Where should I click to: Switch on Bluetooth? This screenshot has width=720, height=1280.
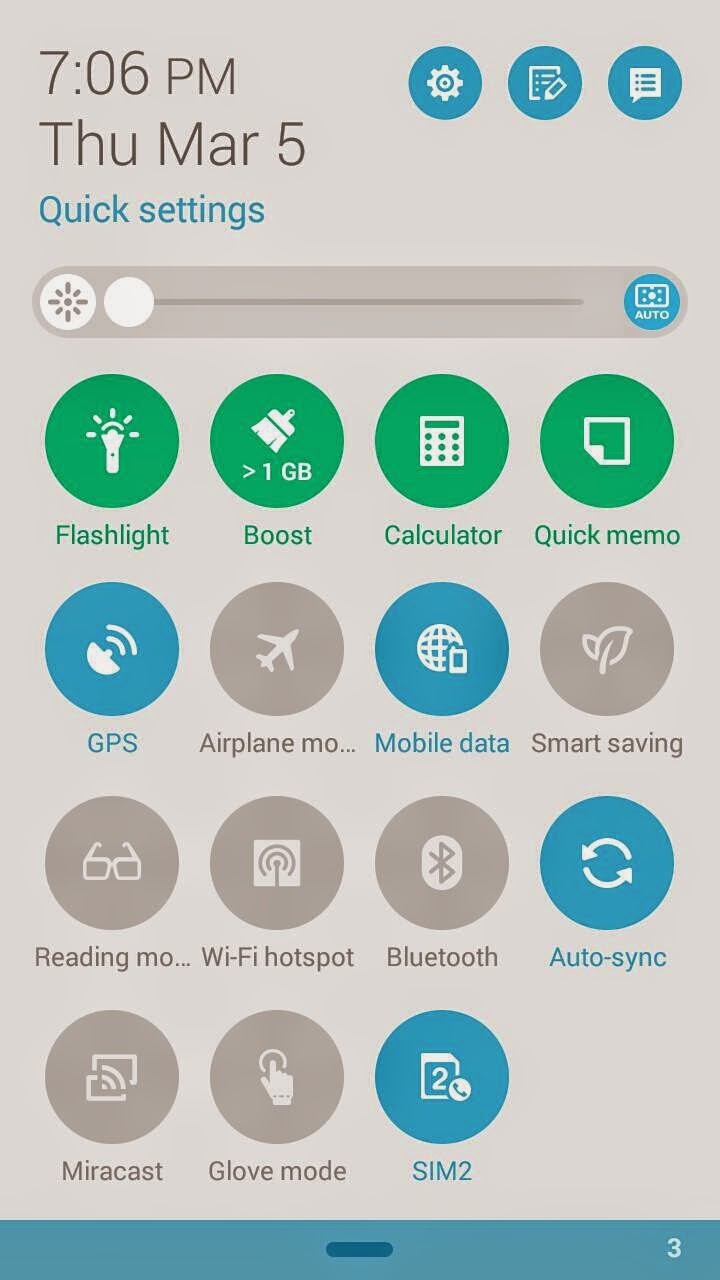pyautogui.click(x=442, y=863)
